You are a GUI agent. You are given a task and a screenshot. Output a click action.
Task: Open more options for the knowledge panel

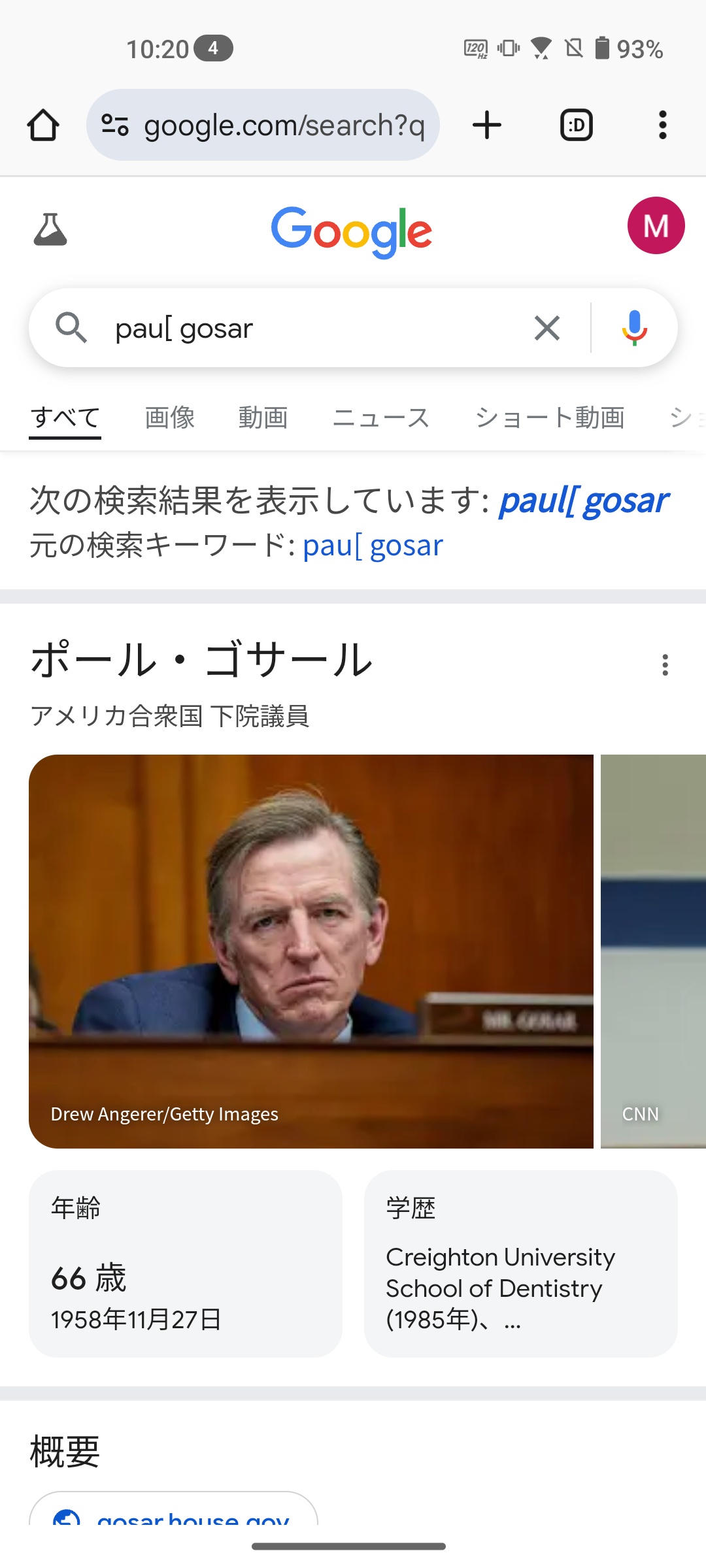click(665, 665)
